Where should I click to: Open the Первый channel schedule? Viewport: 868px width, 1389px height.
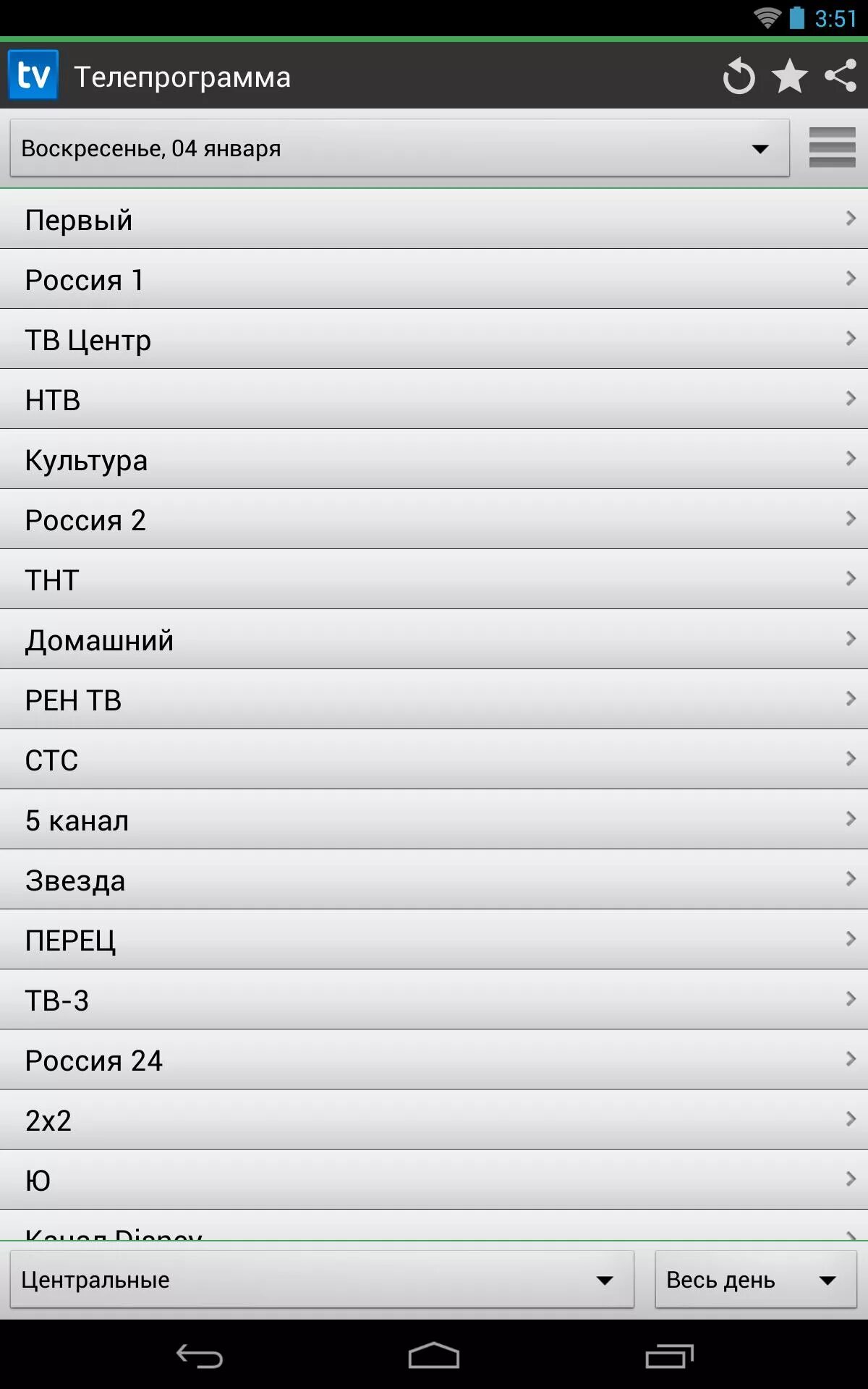434,219
